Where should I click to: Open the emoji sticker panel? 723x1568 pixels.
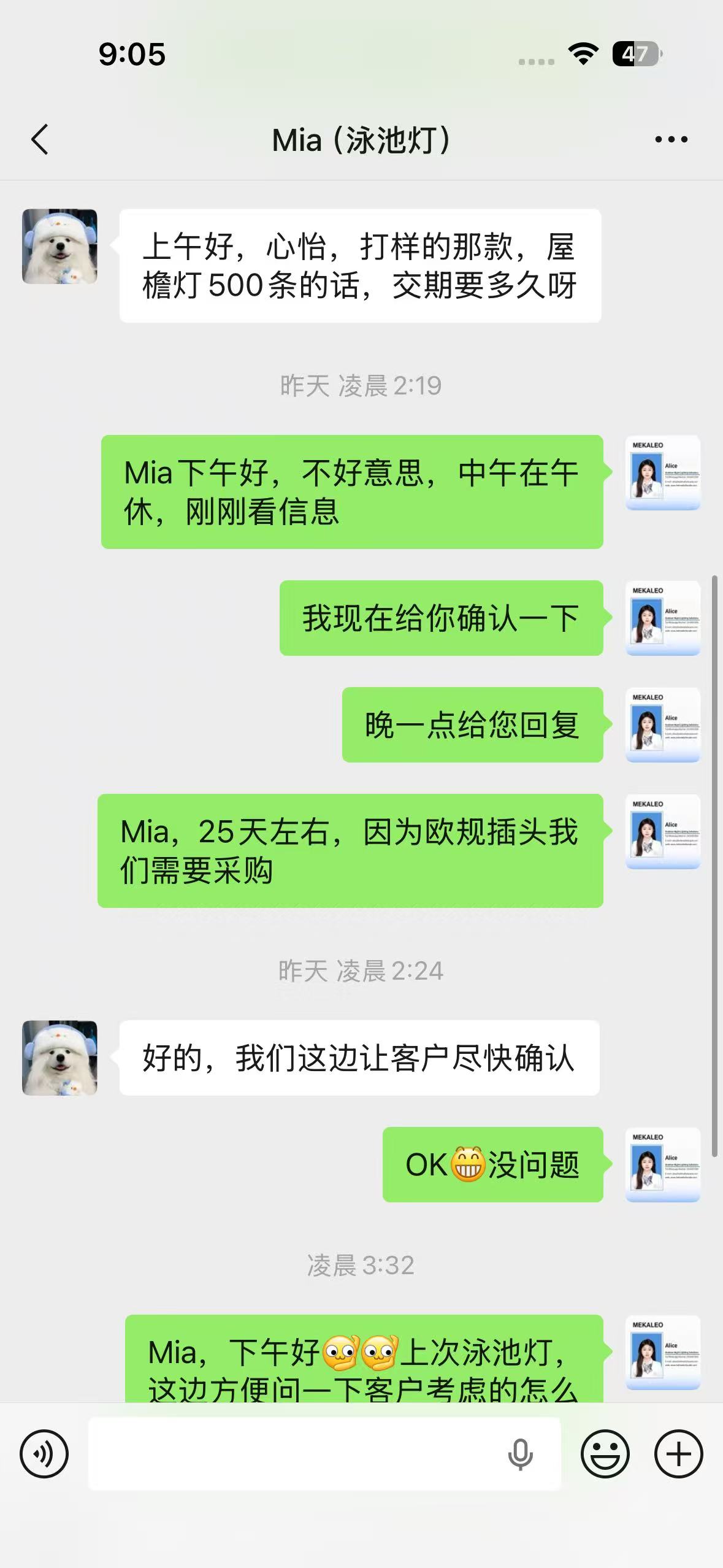(x=605, y=1454)
